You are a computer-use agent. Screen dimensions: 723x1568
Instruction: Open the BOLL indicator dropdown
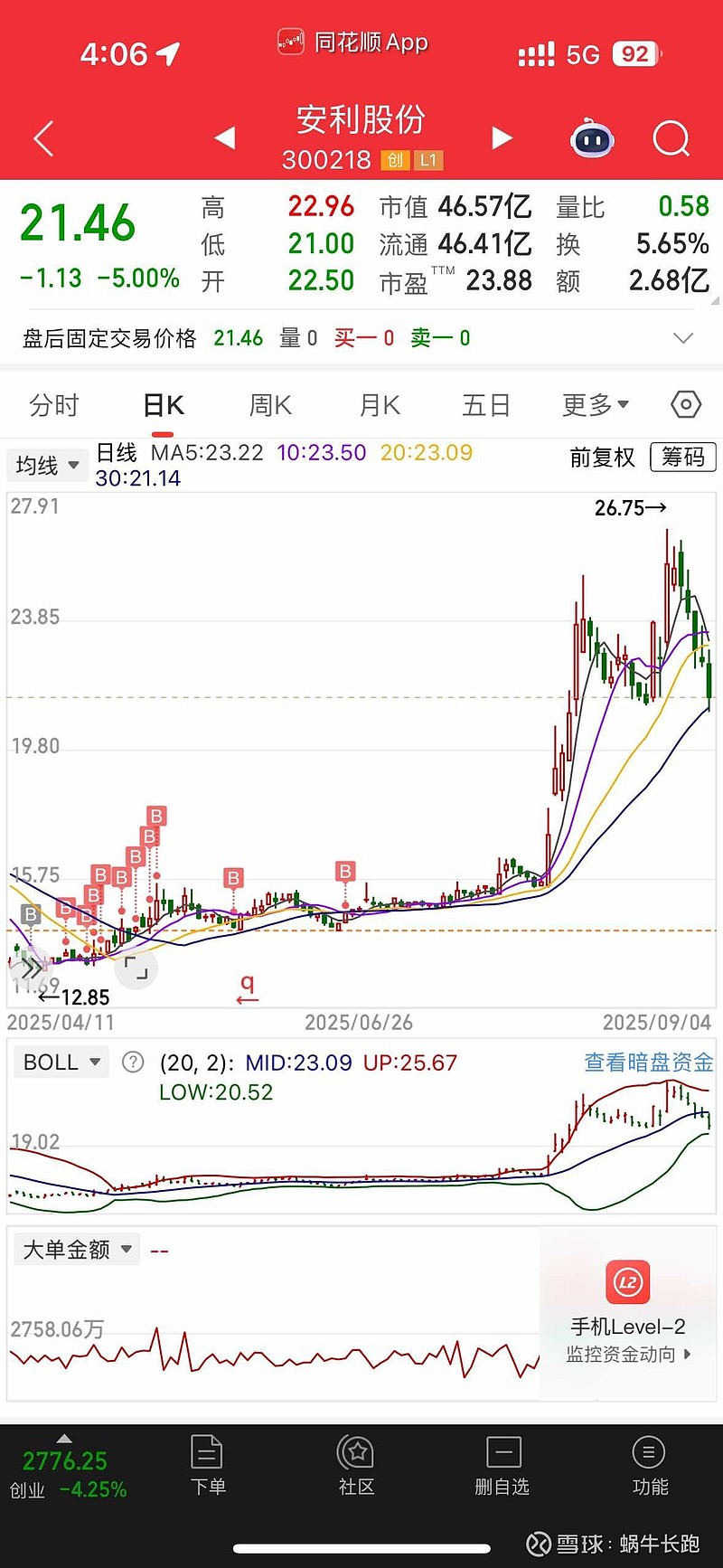coord(61,1062)
